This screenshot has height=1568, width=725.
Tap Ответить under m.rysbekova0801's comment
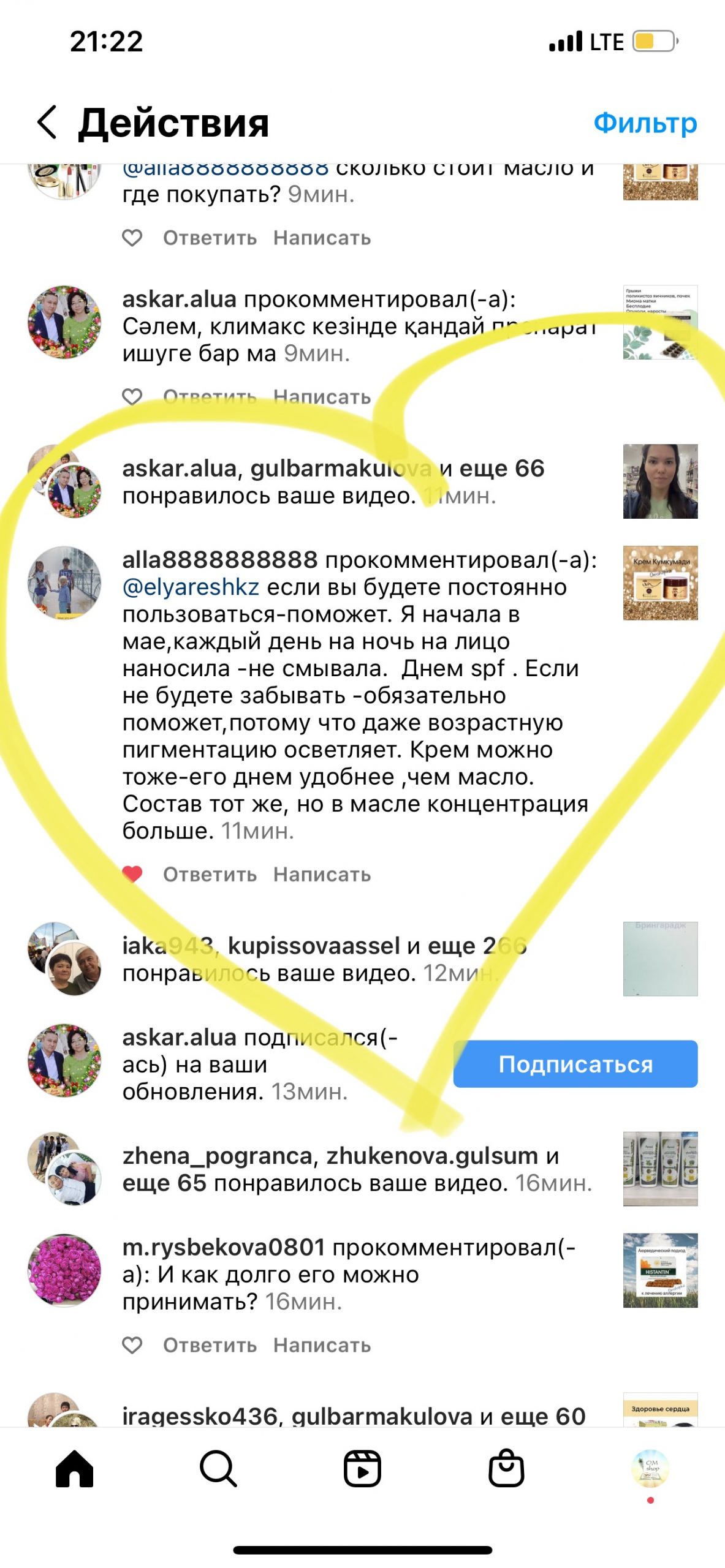[x=210, y=1345]
